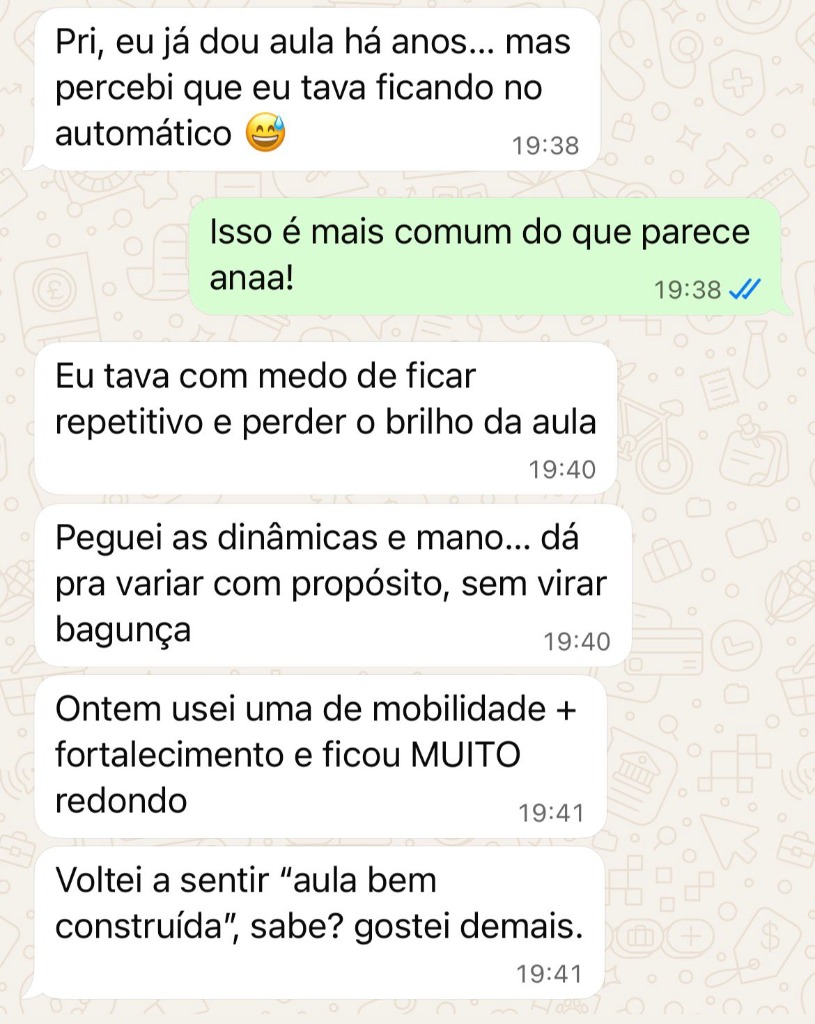Click the camera doodle in the background pattern
The width and height of the screenshot is (815, 1024).
pos(698,508)
